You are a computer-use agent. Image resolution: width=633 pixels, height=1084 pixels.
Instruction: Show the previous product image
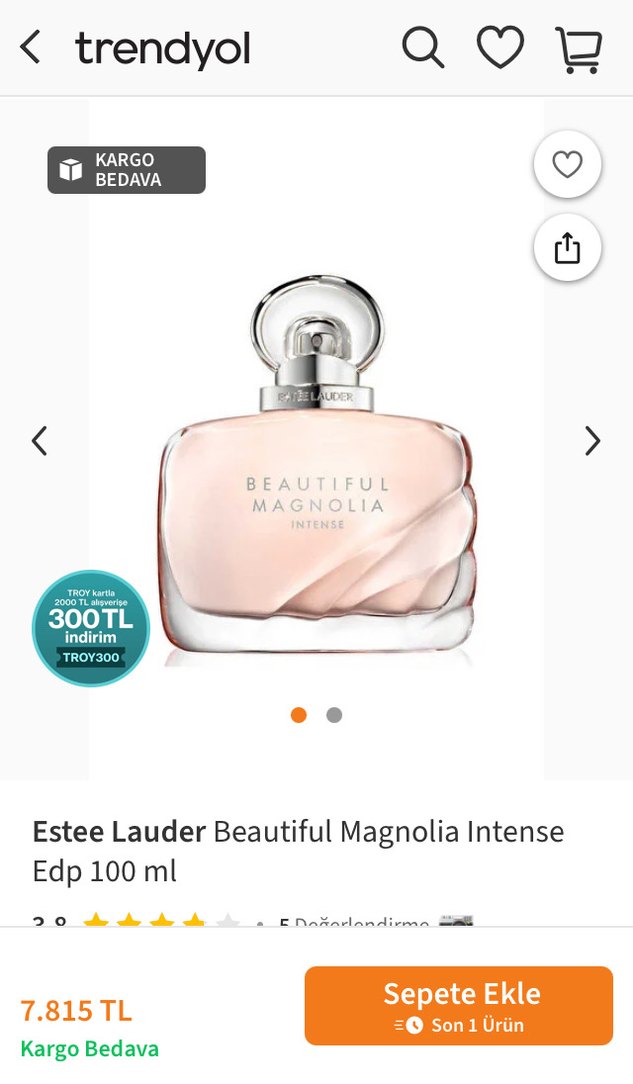coord(40,441)
